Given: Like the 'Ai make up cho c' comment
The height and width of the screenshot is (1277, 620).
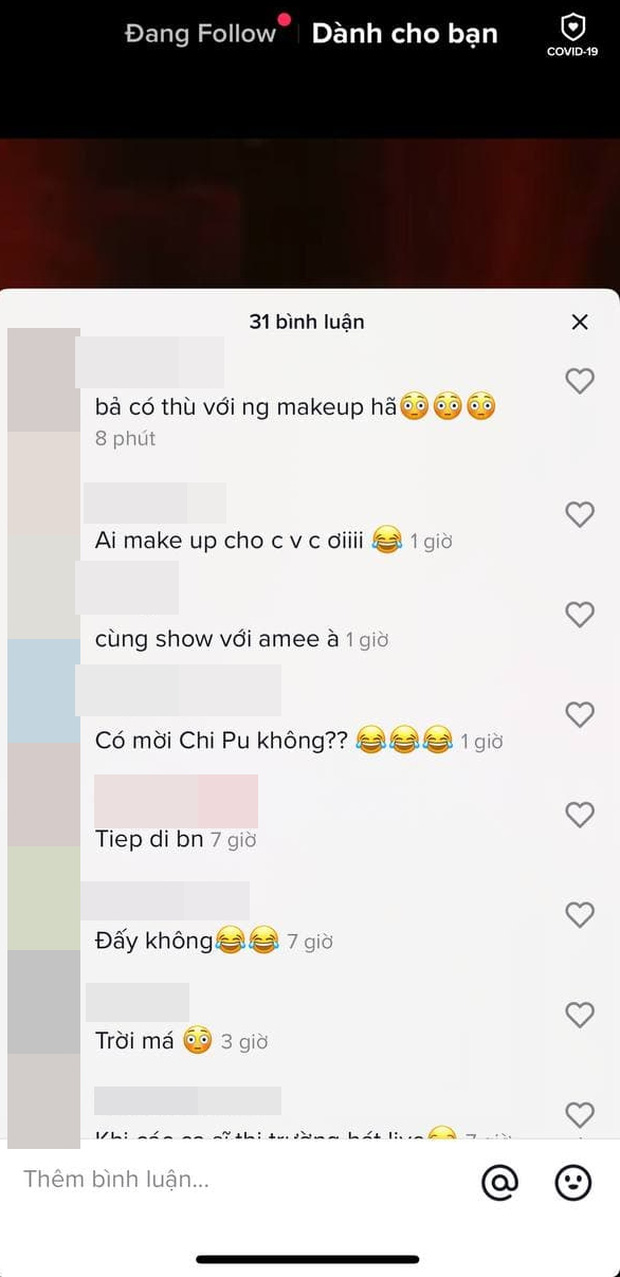Looking at the screenshot, I should pyautogui.click(x=580, y=515).
